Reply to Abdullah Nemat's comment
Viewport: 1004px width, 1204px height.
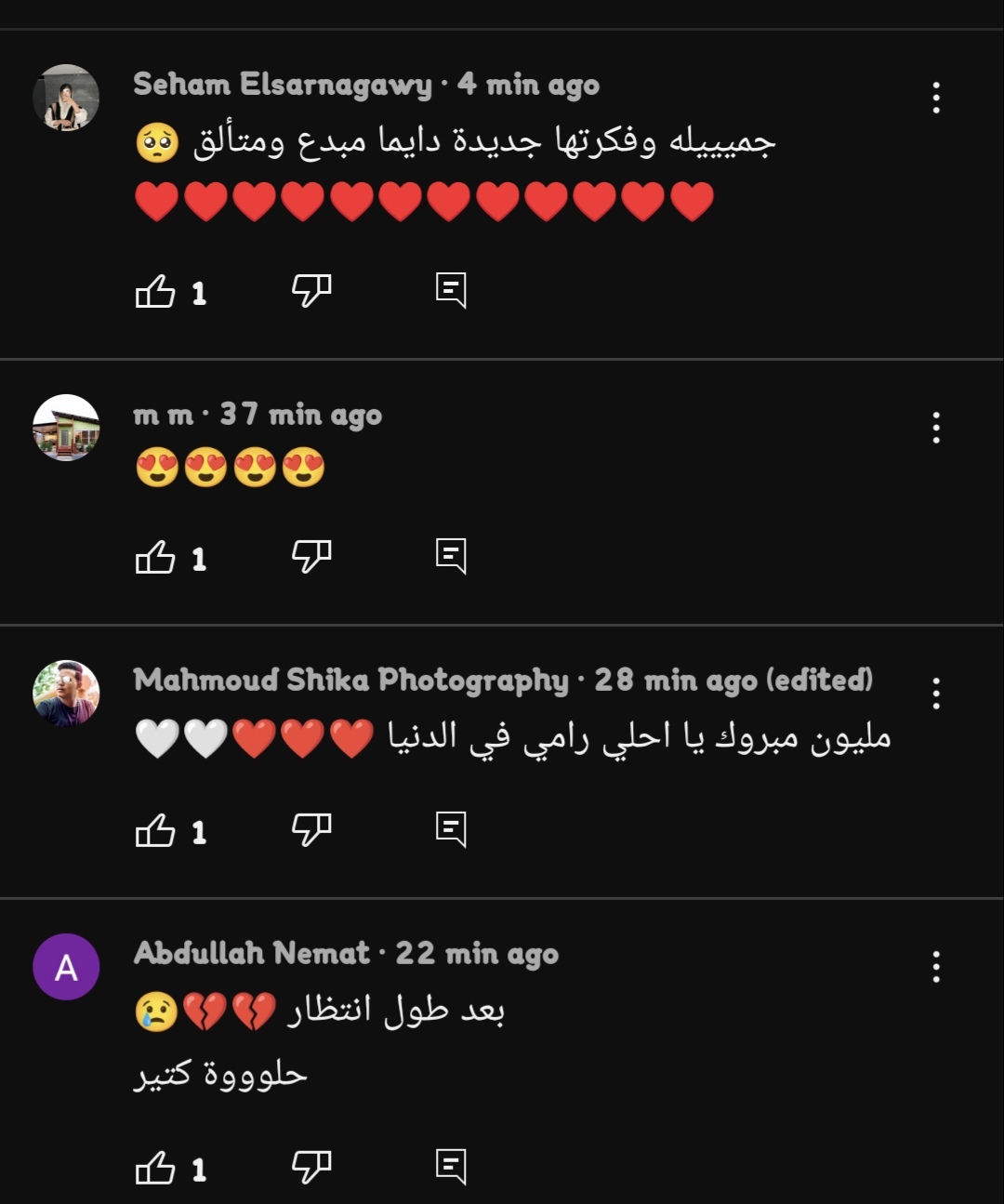click(451, 1166)
